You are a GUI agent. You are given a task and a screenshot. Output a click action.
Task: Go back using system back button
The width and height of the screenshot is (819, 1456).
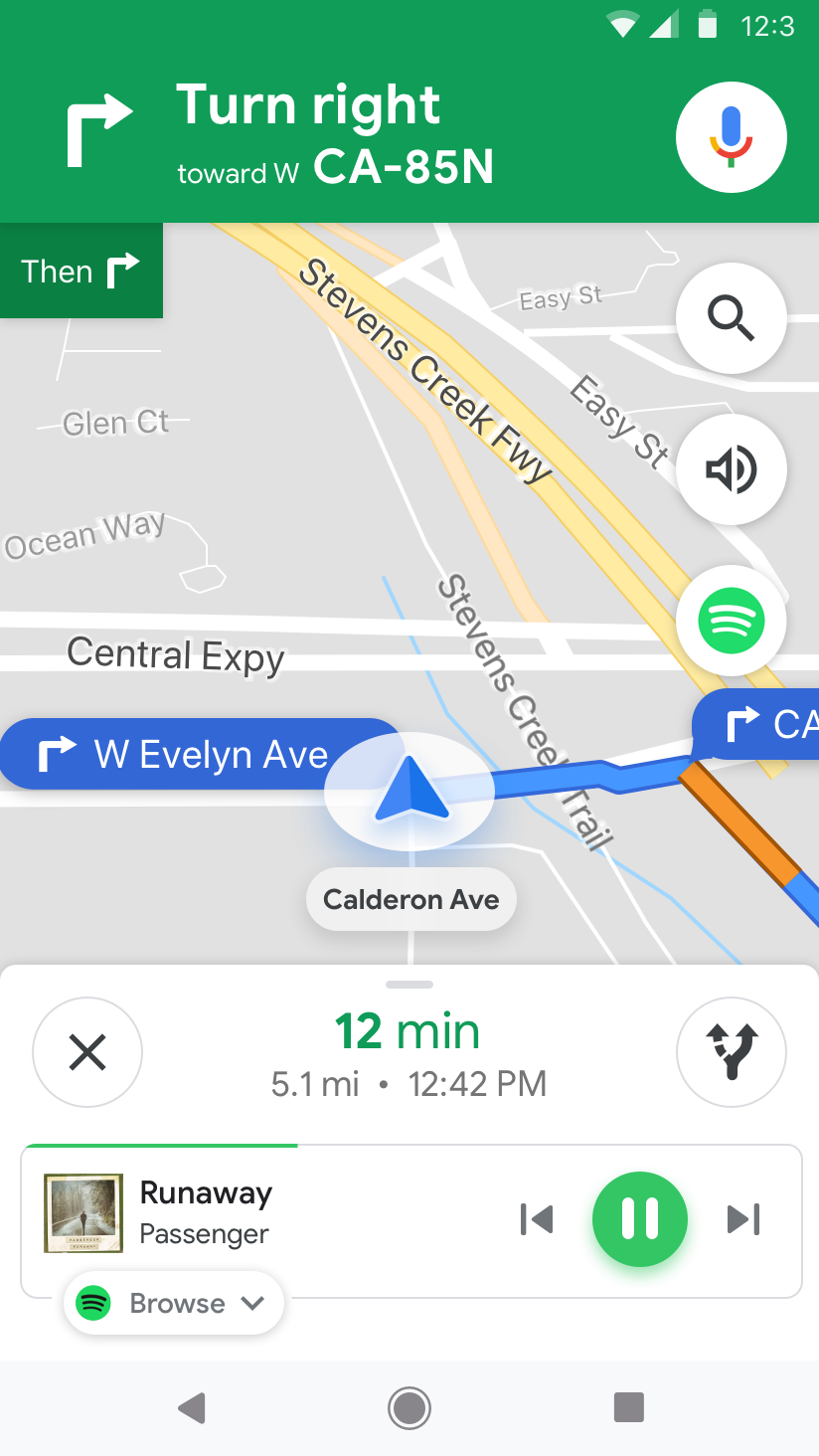(191, 1407)
